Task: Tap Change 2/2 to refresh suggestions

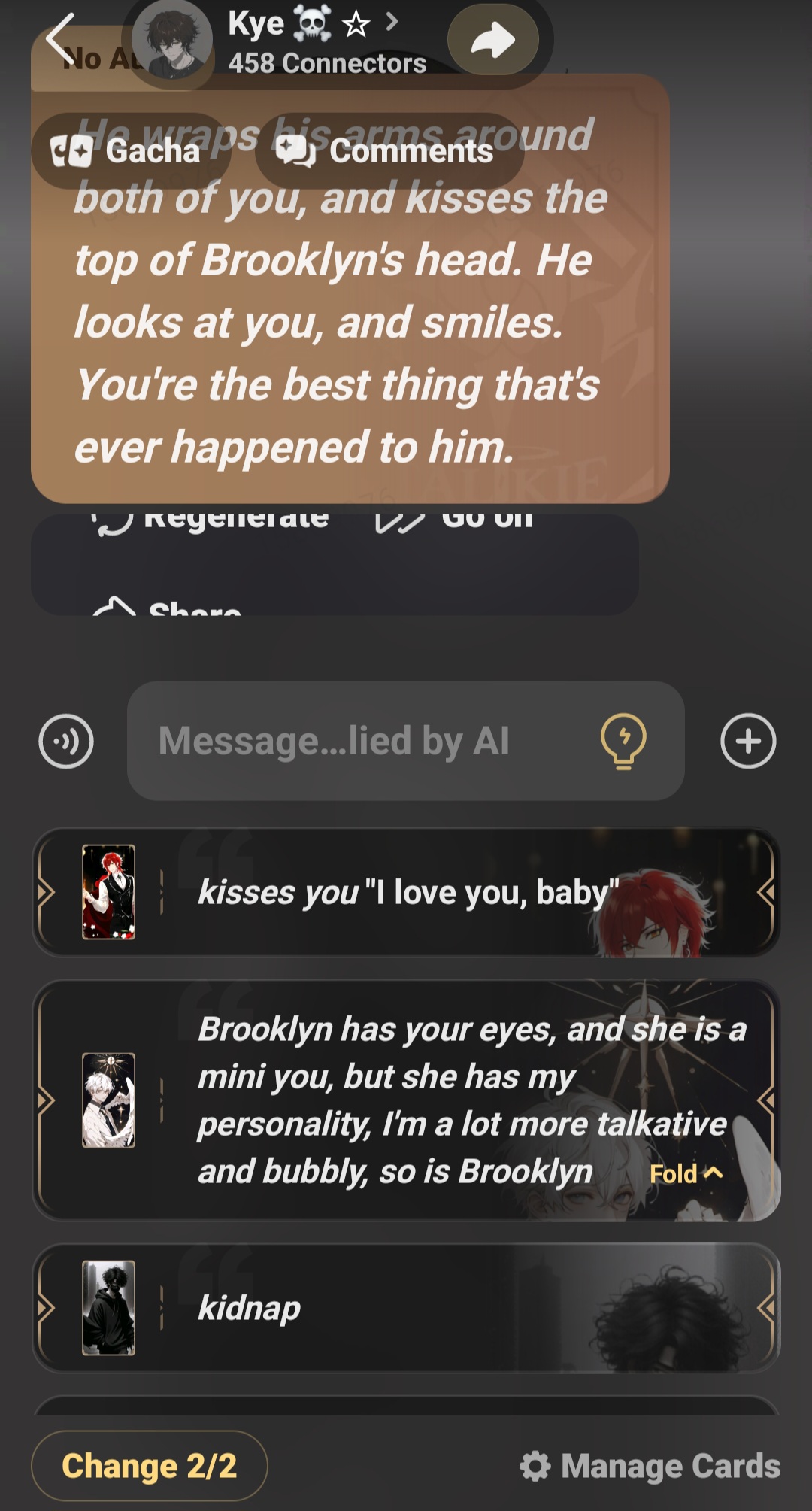Action: point(149,1466)
